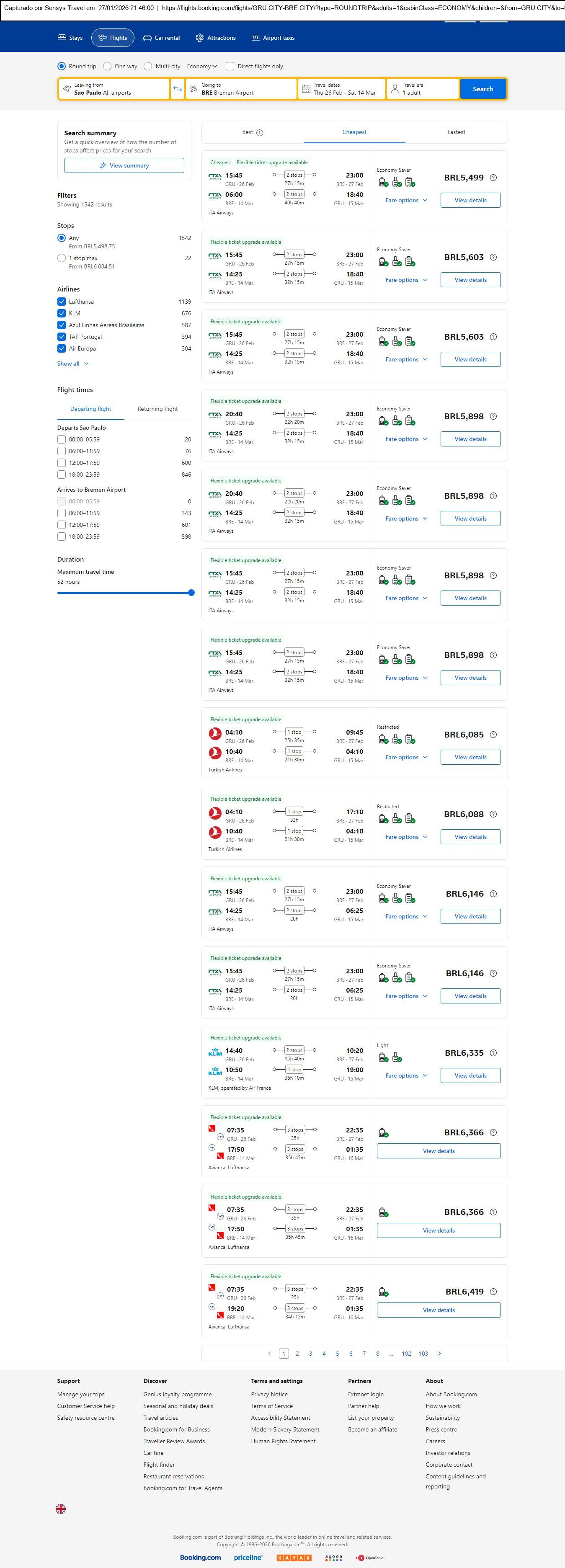Go to results page 2
The height and width of the screenshot is (1568, 565).
(x=297, y=1353)
